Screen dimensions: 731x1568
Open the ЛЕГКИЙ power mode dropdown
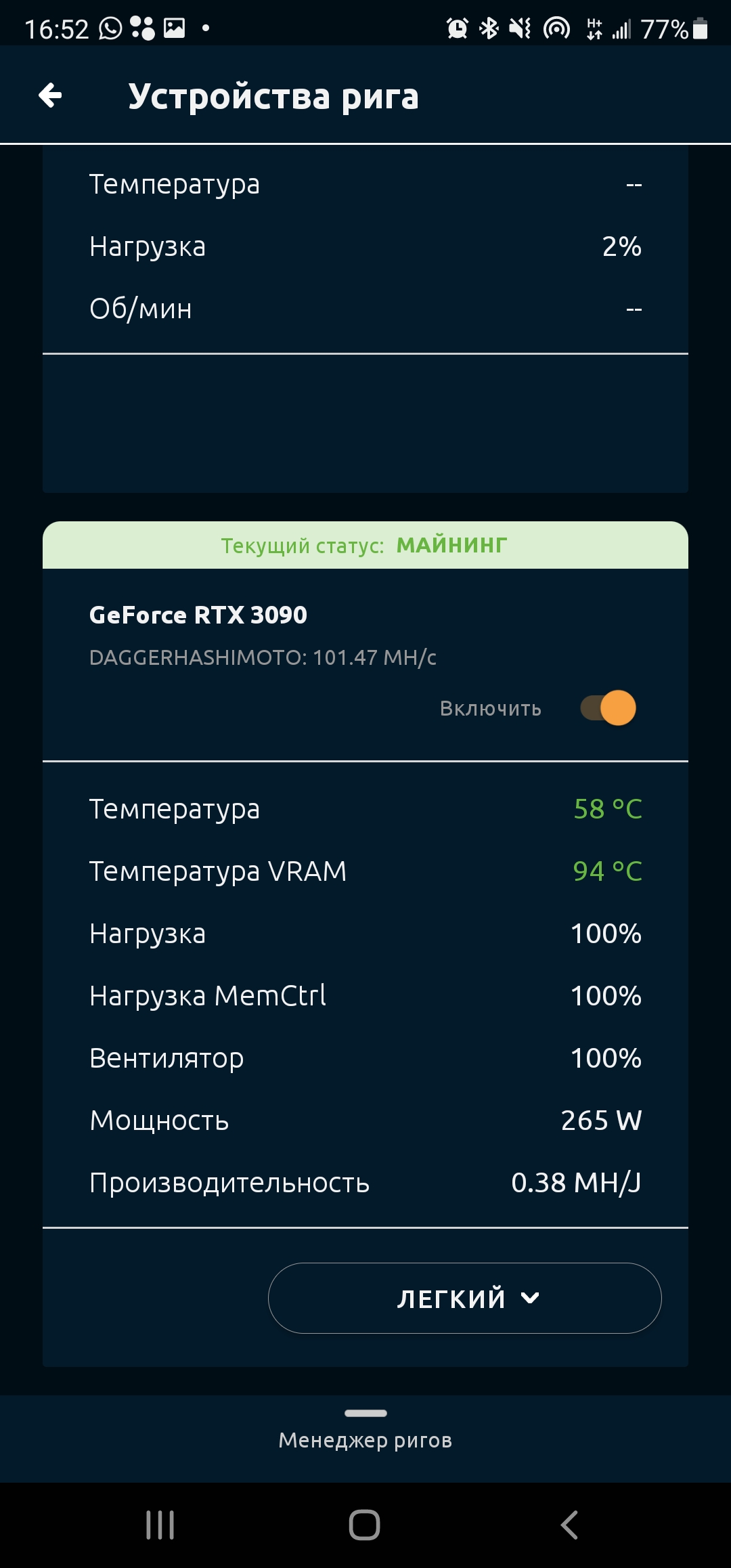(x=465, y=1298)
